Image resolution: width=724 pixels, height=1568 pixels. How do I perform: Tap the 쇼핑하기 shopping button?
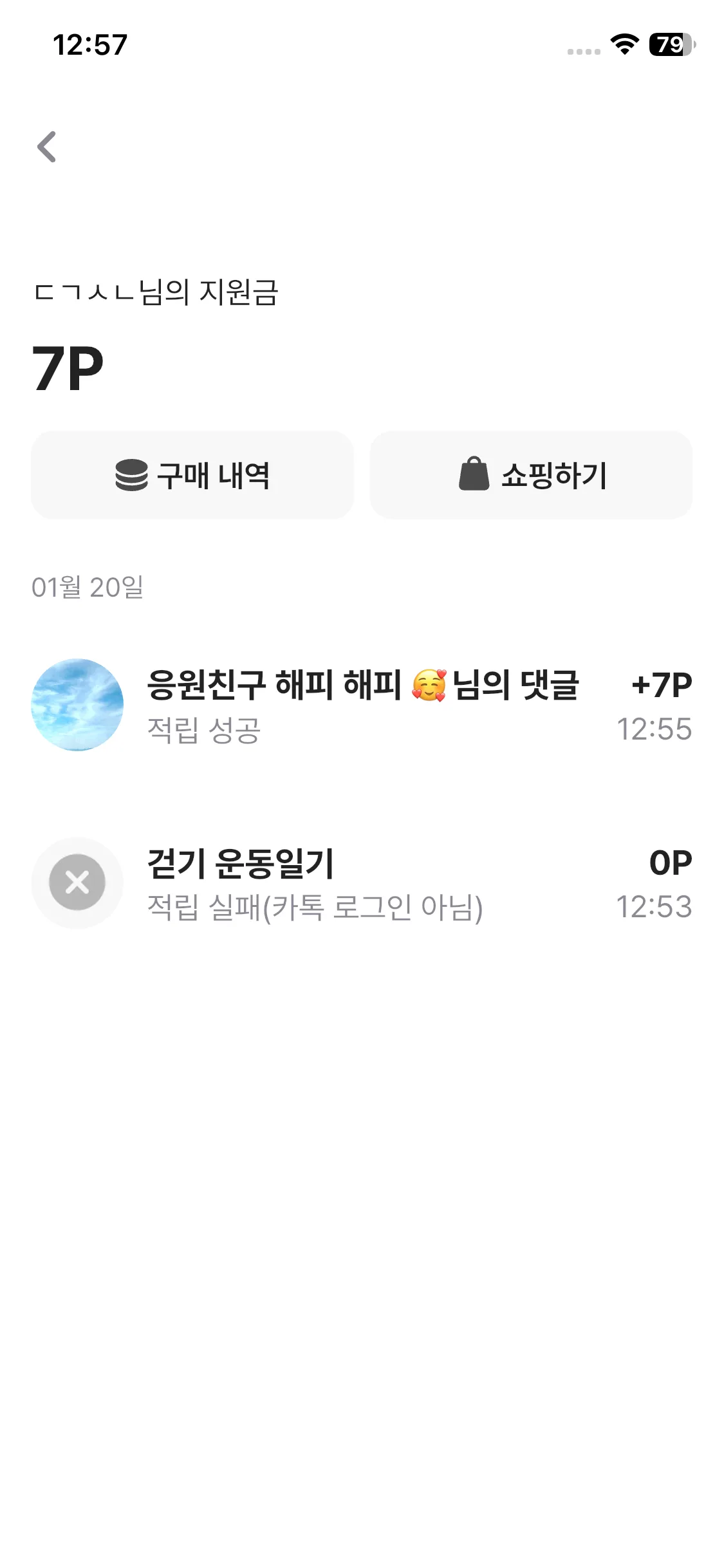531,475
